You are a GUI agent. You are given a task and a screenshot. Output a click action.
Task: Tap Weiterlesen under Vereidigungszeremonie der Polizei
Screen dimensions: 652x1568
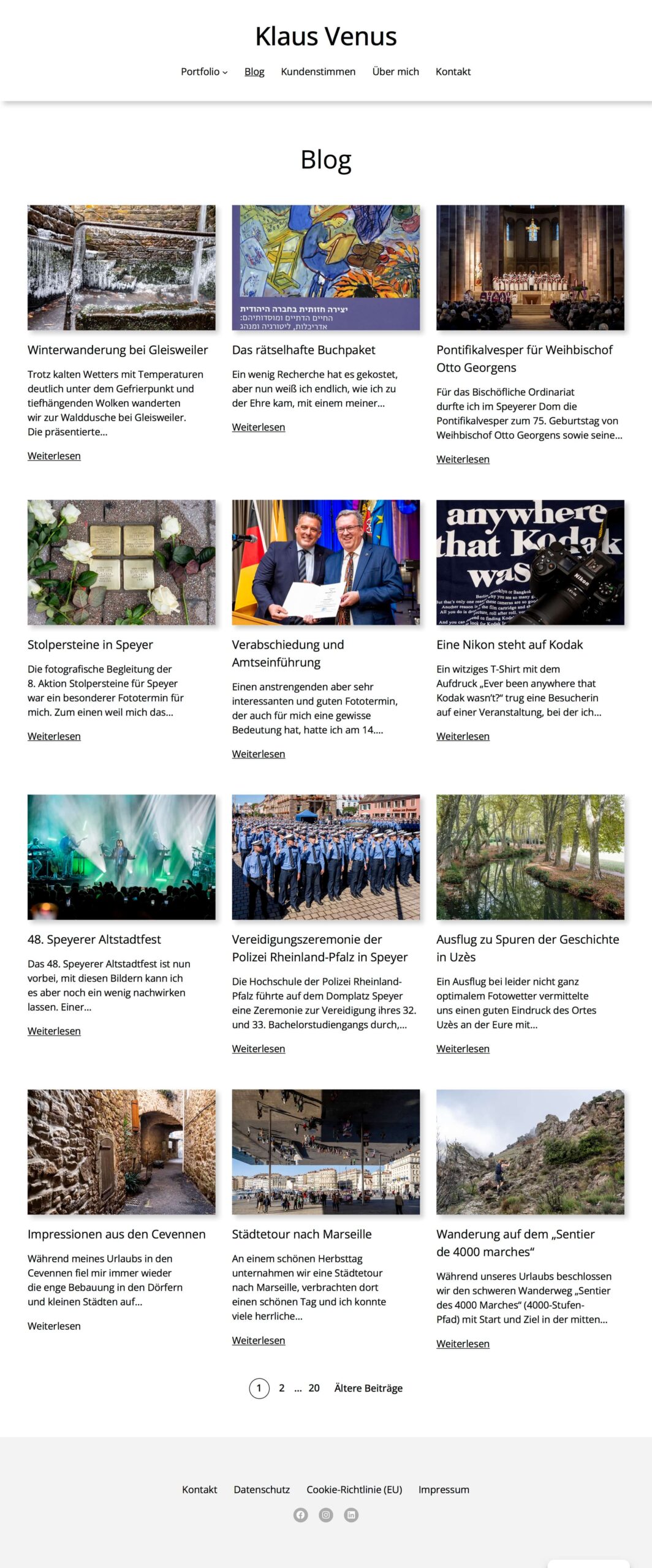coord(258,1049)
